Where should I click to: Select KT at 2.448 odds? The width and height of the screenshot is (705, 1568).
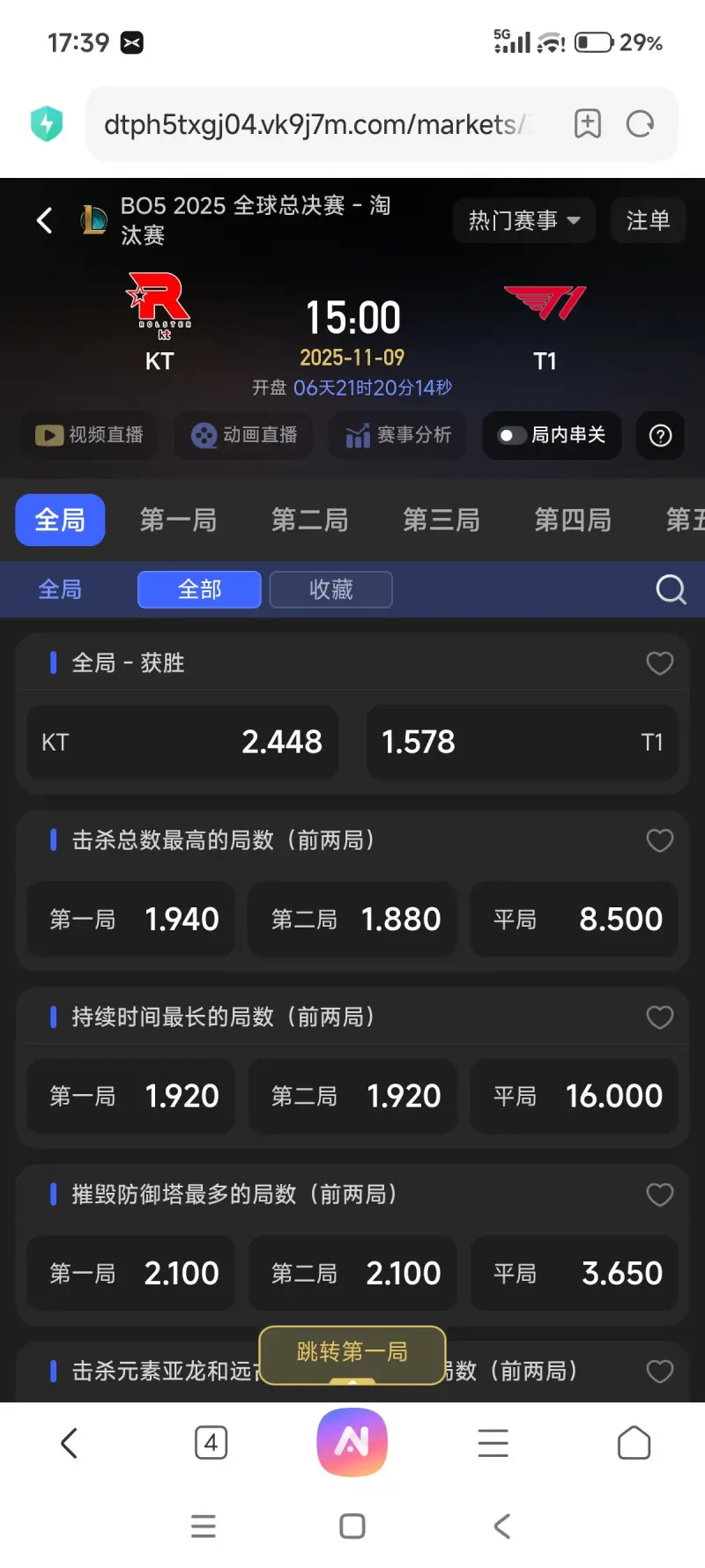[x=182, y=742]
